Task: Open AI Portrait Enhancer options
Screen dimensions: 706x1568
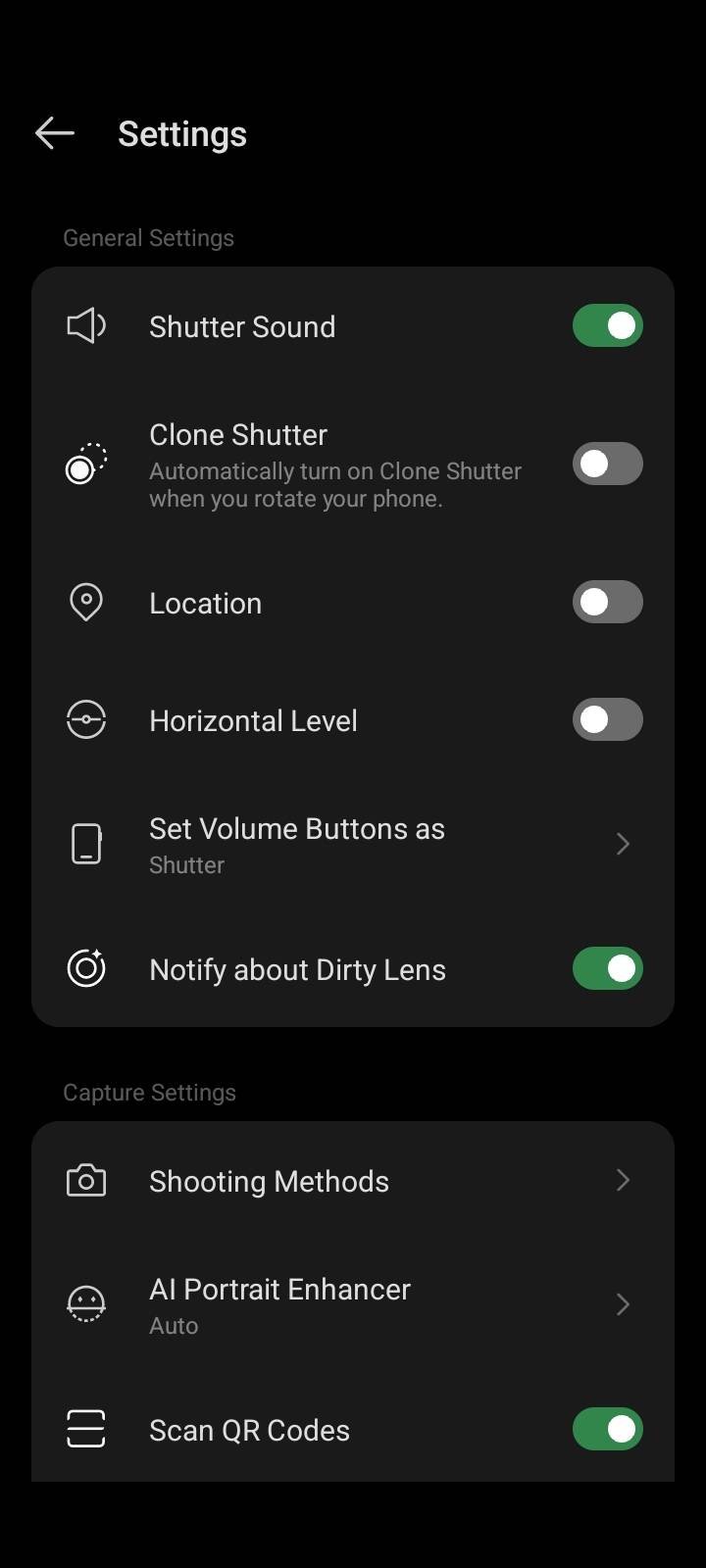Action: (353, 1305)
